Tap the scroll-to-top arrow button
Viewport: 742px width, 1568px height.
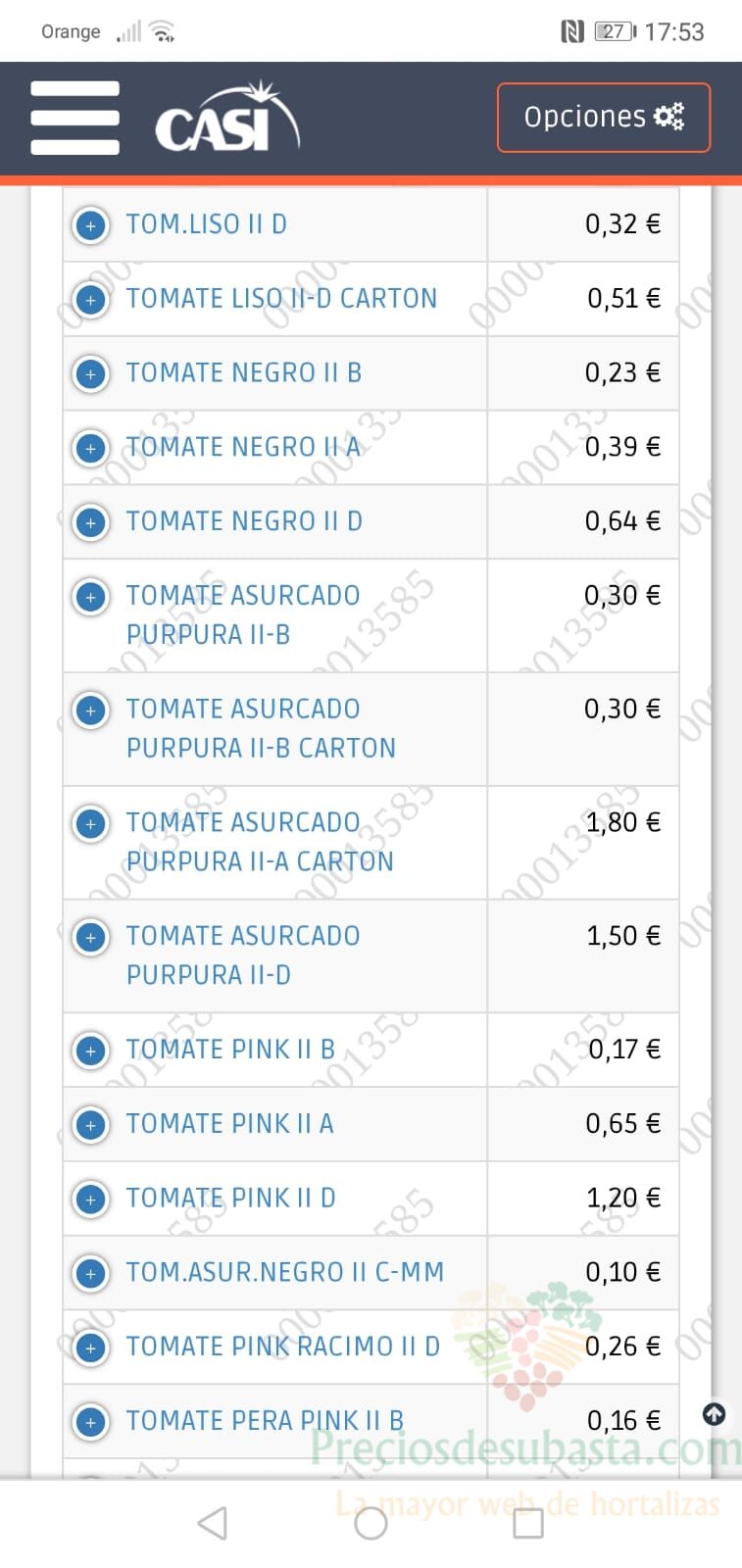tap(715, 1414)
